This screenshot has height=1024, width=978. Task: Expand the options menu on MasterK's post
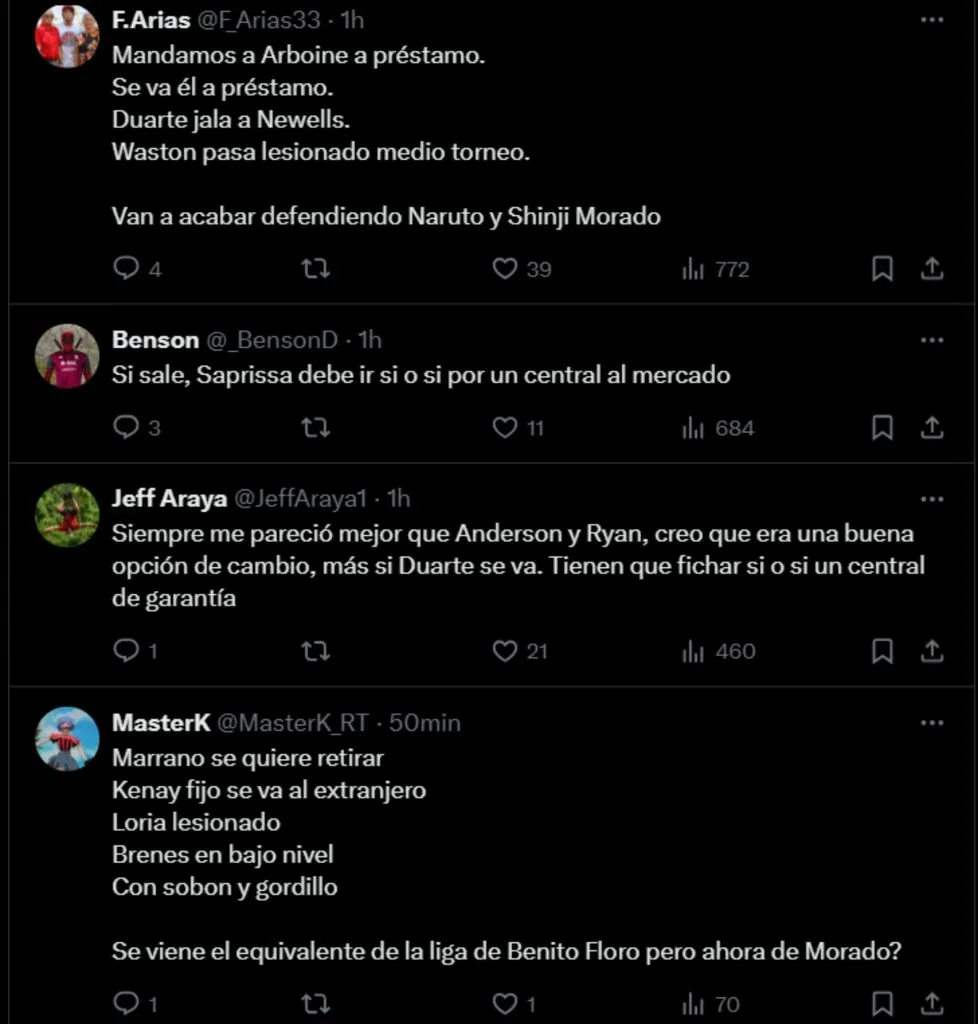pos(932,722)
